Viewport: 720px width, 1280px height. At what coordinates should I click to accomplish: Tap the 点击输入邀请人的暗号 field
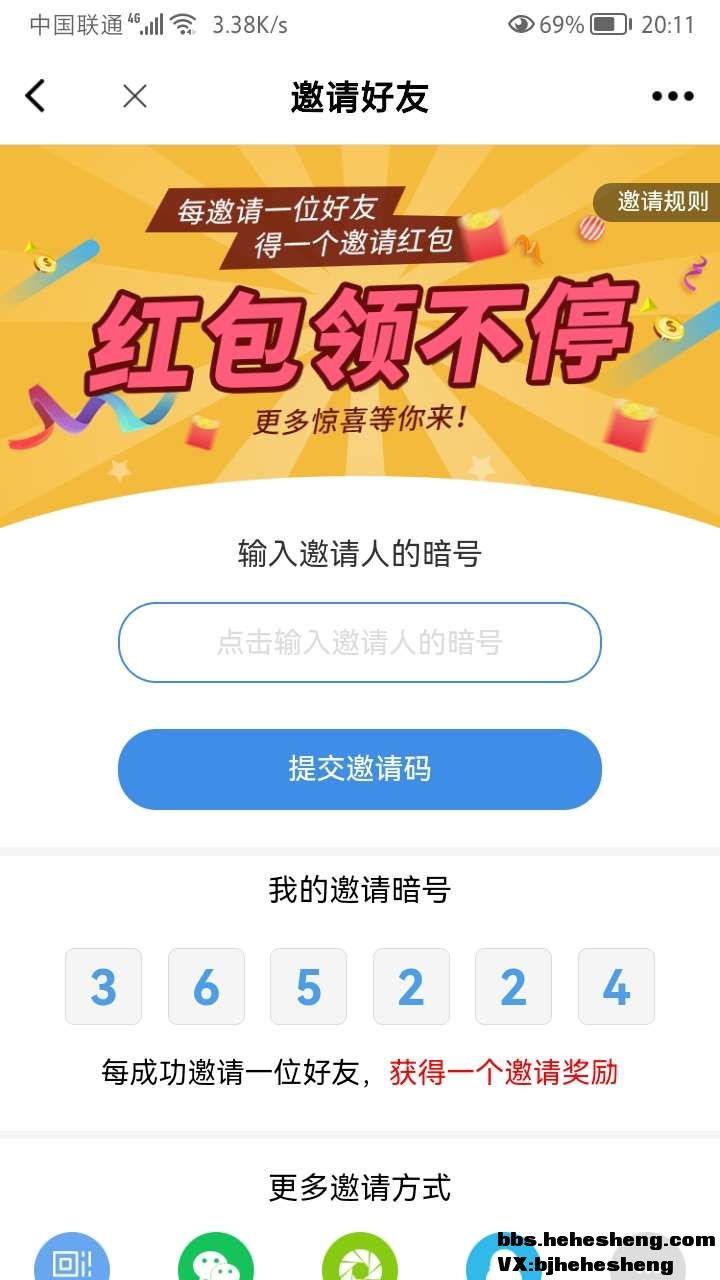360,642
